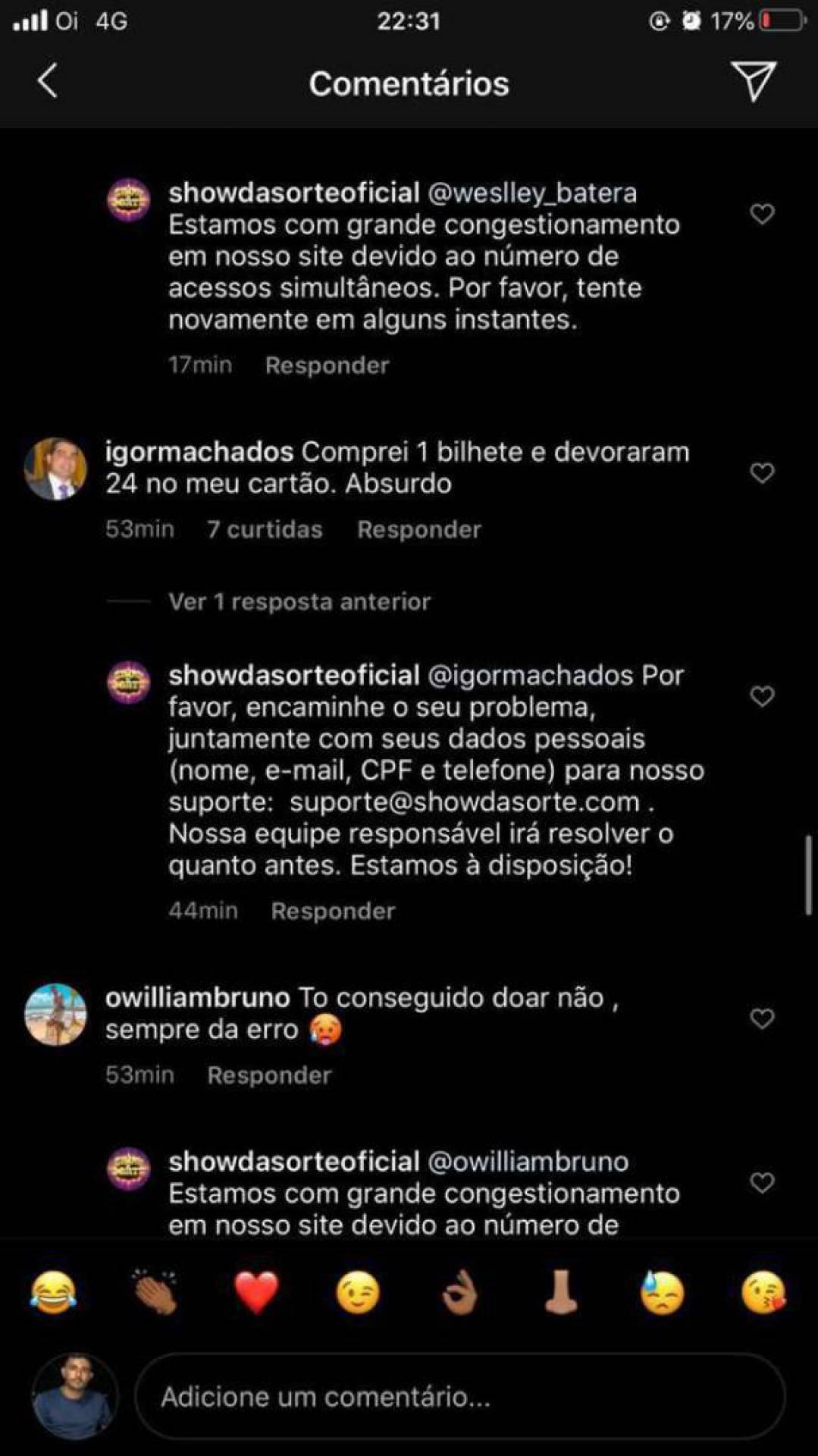Insert the laughing tears emoji
This screenshot has width=818, height=1456.
[x=54, y=1292]
